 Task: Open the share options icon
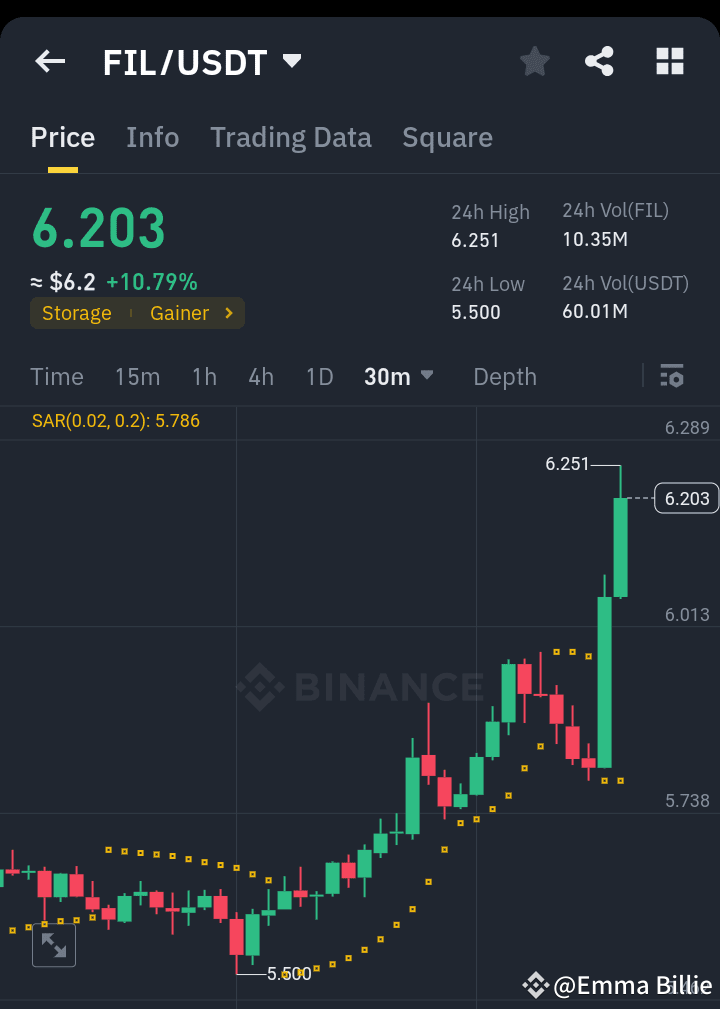[x=599, y=61]
